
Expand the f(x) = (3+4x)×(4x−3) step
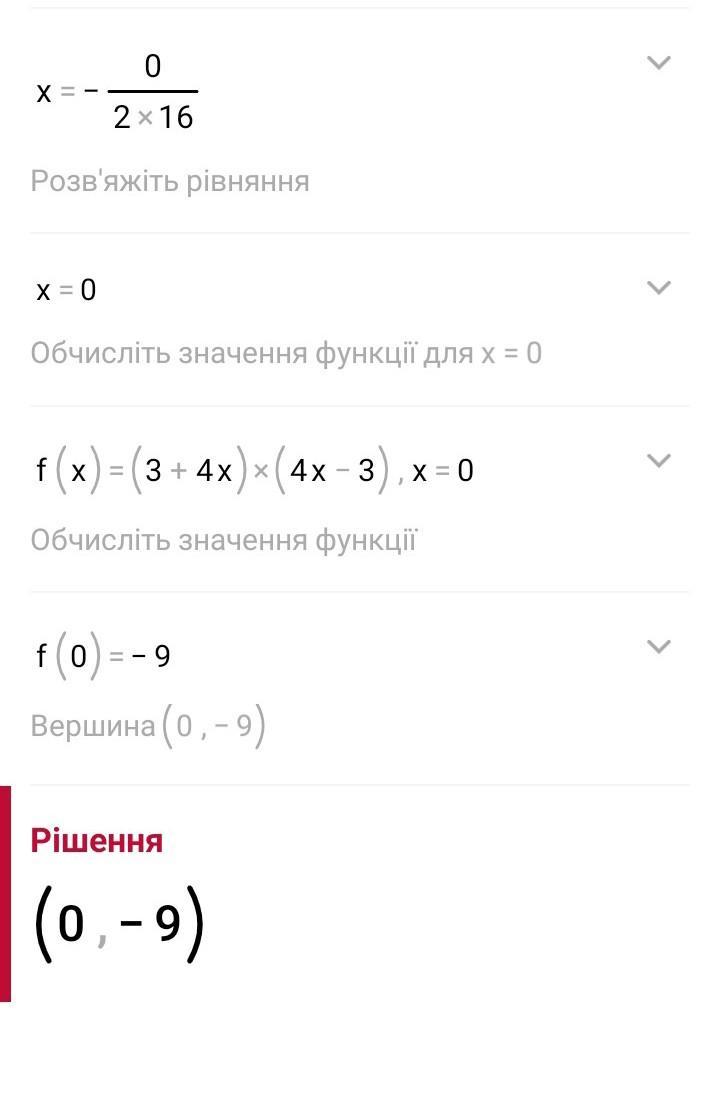click(658, 461)
